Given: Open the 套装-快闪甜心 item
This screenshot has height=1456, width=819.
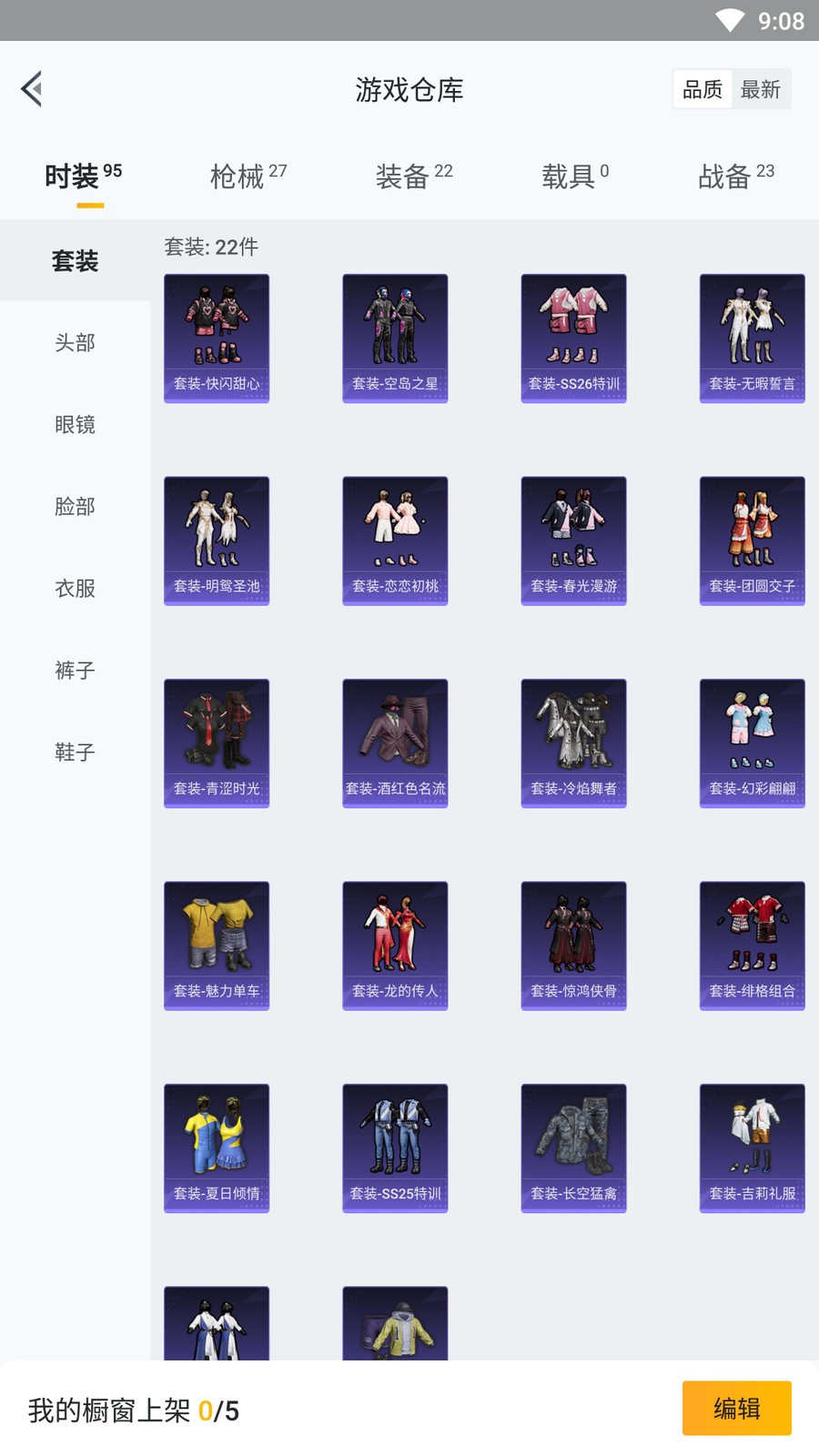Looking at the screenshot, I should (x=217, y=338).
